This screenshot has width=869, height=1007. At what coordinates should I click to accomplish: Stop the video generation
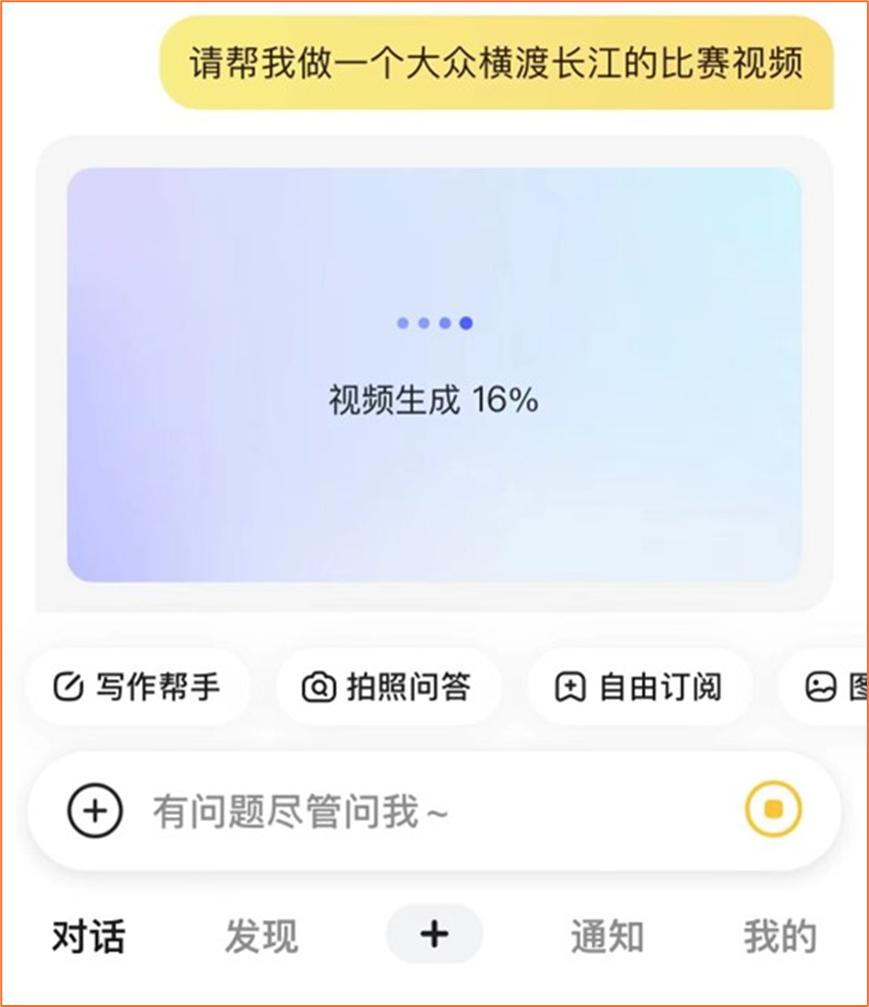click(773, 809)
